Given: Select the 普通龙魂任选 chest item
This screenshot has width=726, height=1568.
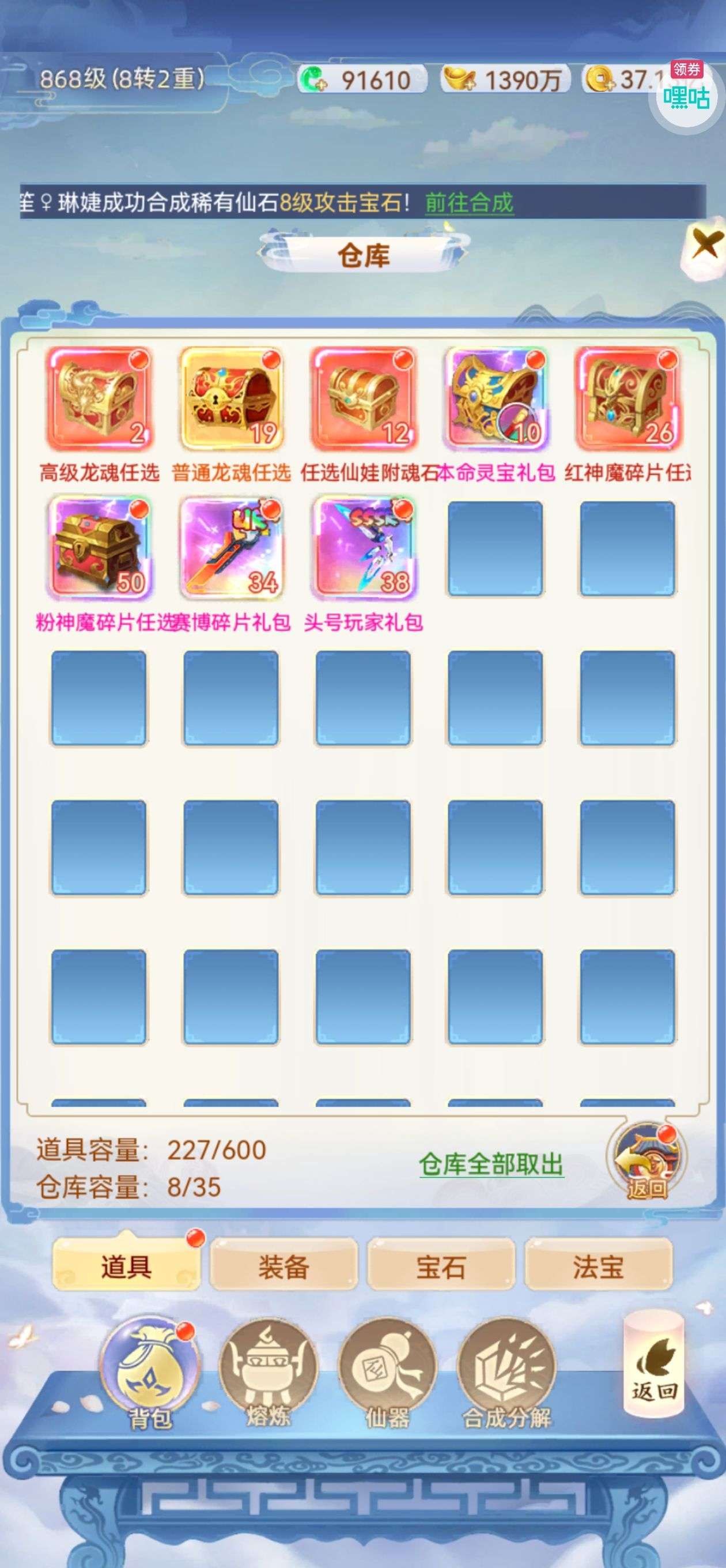Looking at the screenshot, I should point(231,398).
